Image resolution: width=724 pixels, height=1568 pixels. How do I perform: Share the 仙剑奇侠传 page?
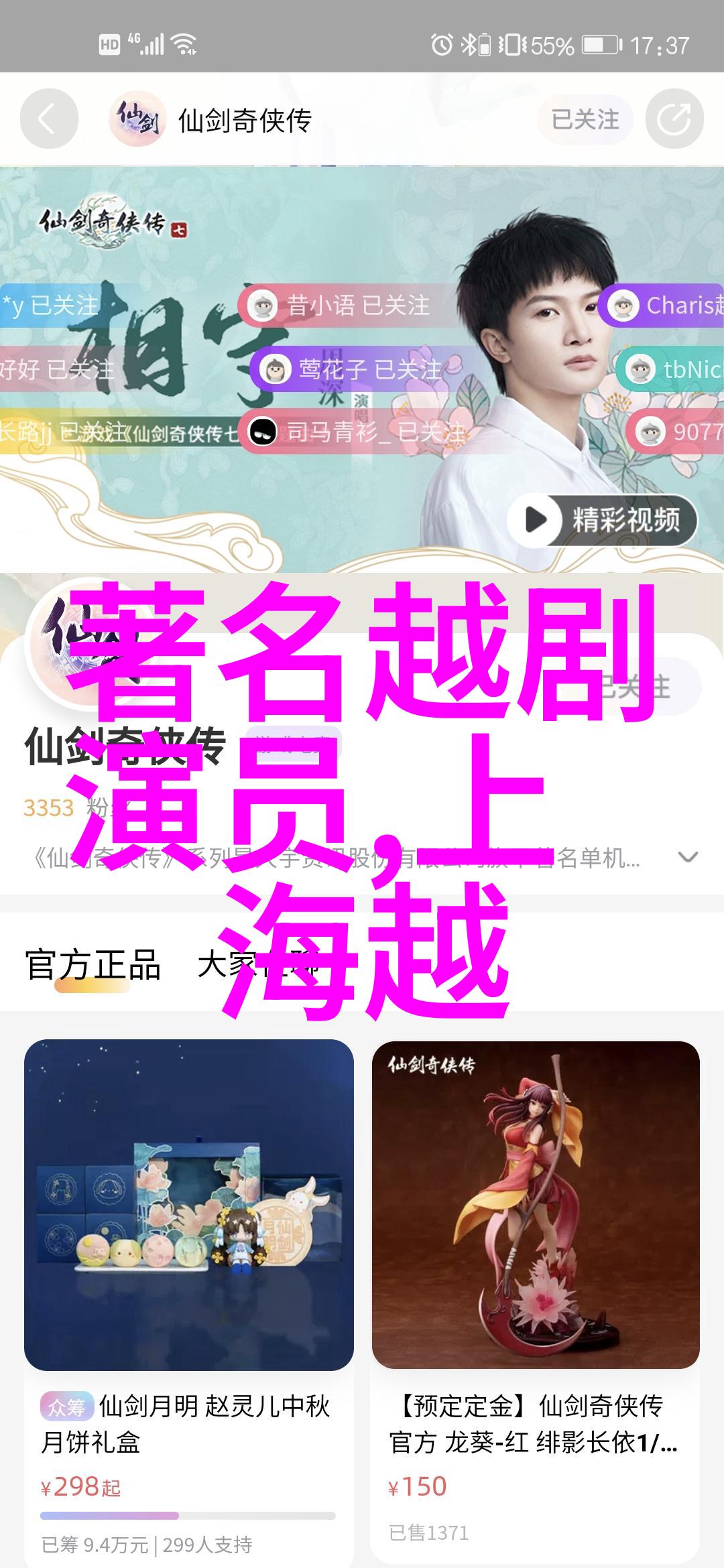click(674, 119)
